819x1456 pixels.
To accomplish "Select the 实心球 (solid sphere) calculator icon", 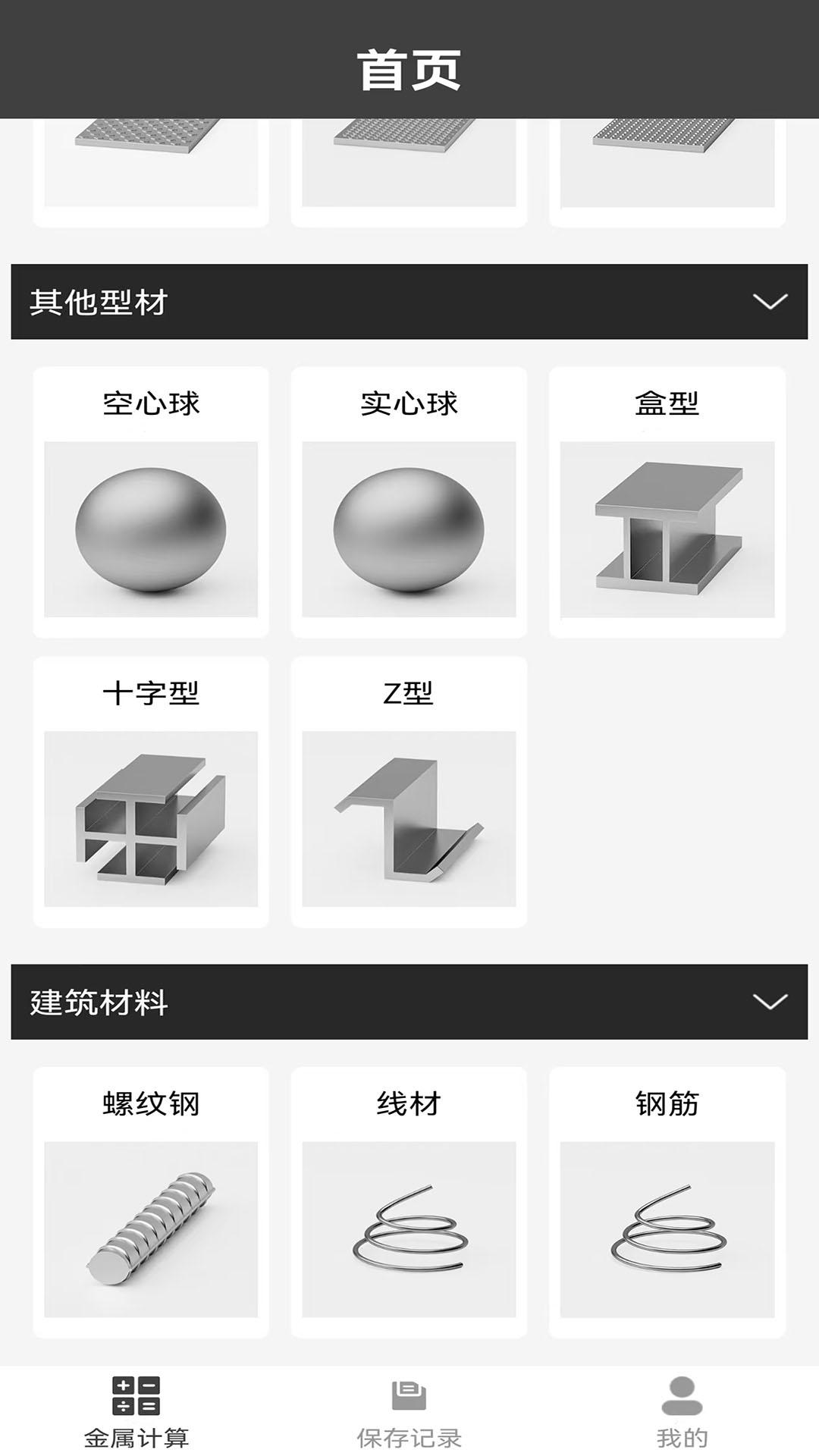I will 407,534.
